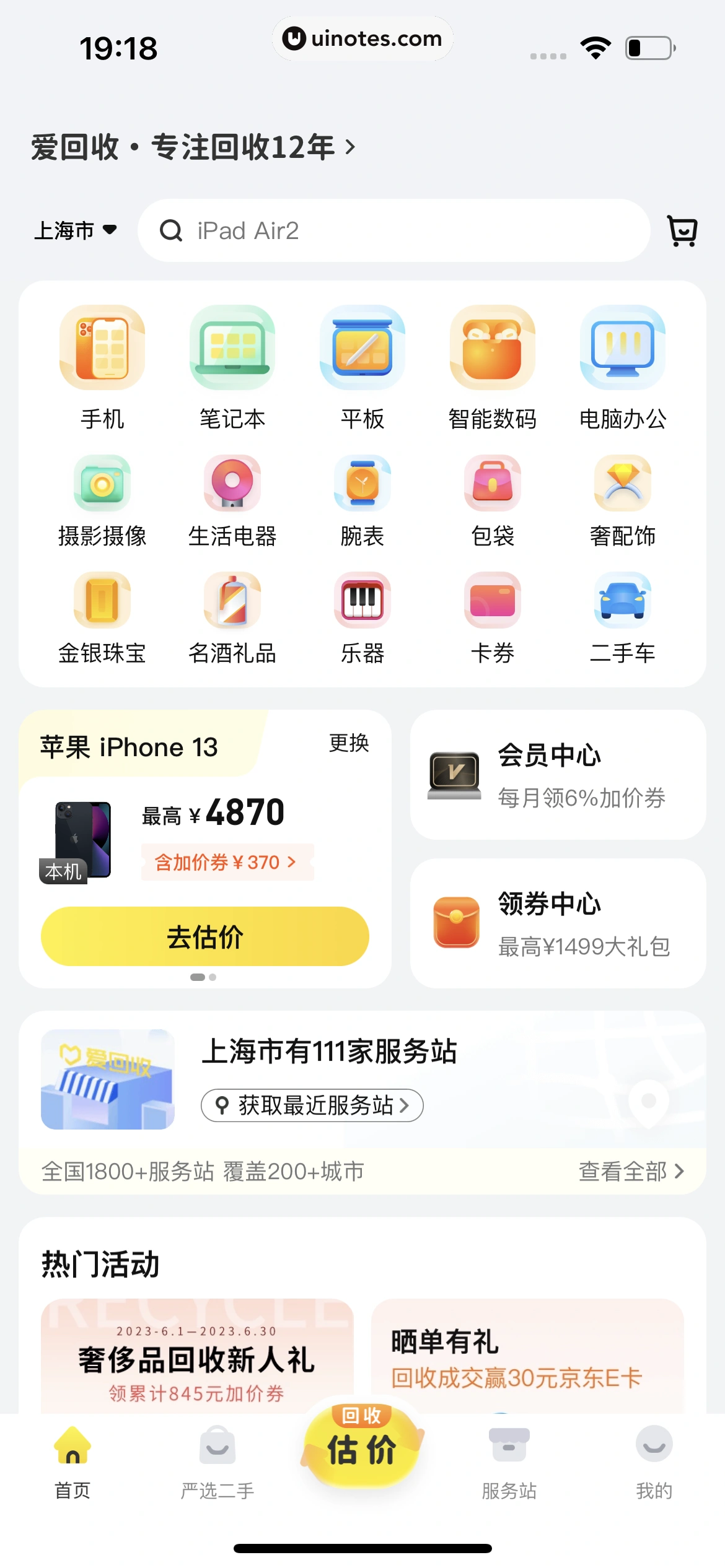
Task: Open the 领券中心 card
Action: tap(558, 923)
